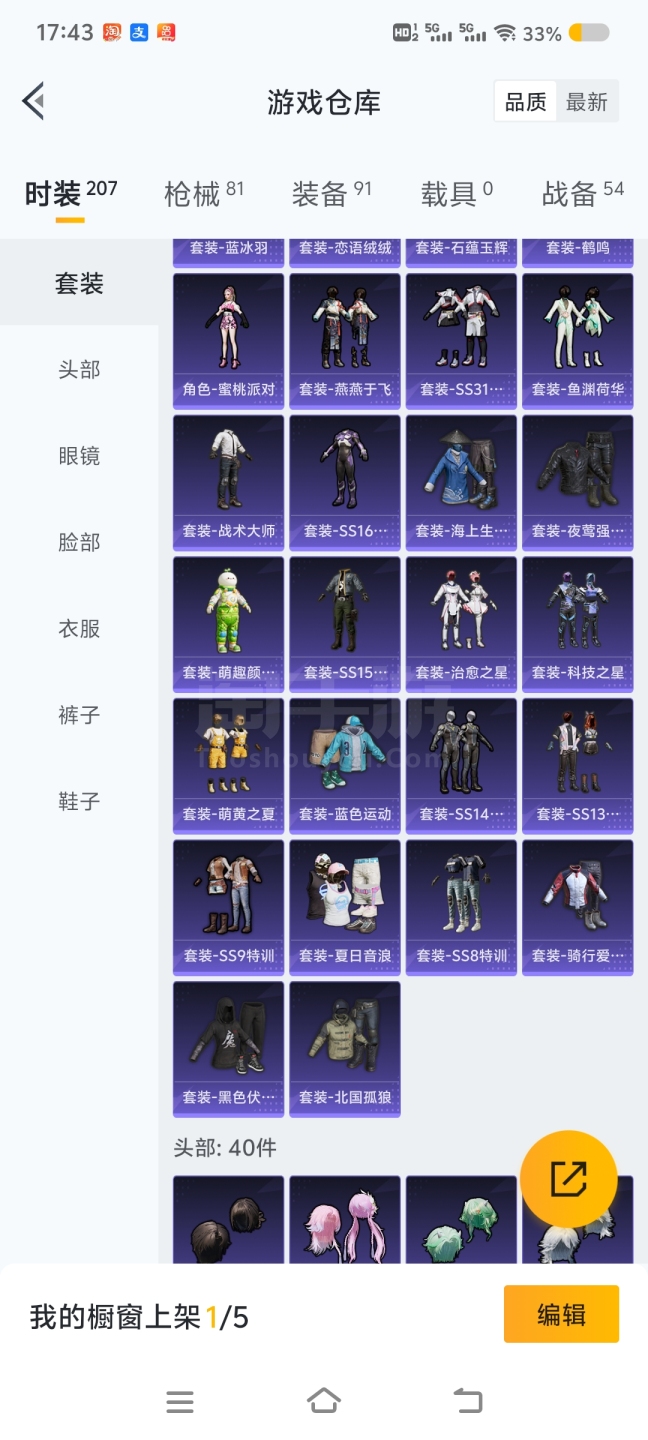View the 套装-北国孤狼 outfit
Image resolution: width=648 pixels, height=1440 pixels.
click(x=345, y=1049)
